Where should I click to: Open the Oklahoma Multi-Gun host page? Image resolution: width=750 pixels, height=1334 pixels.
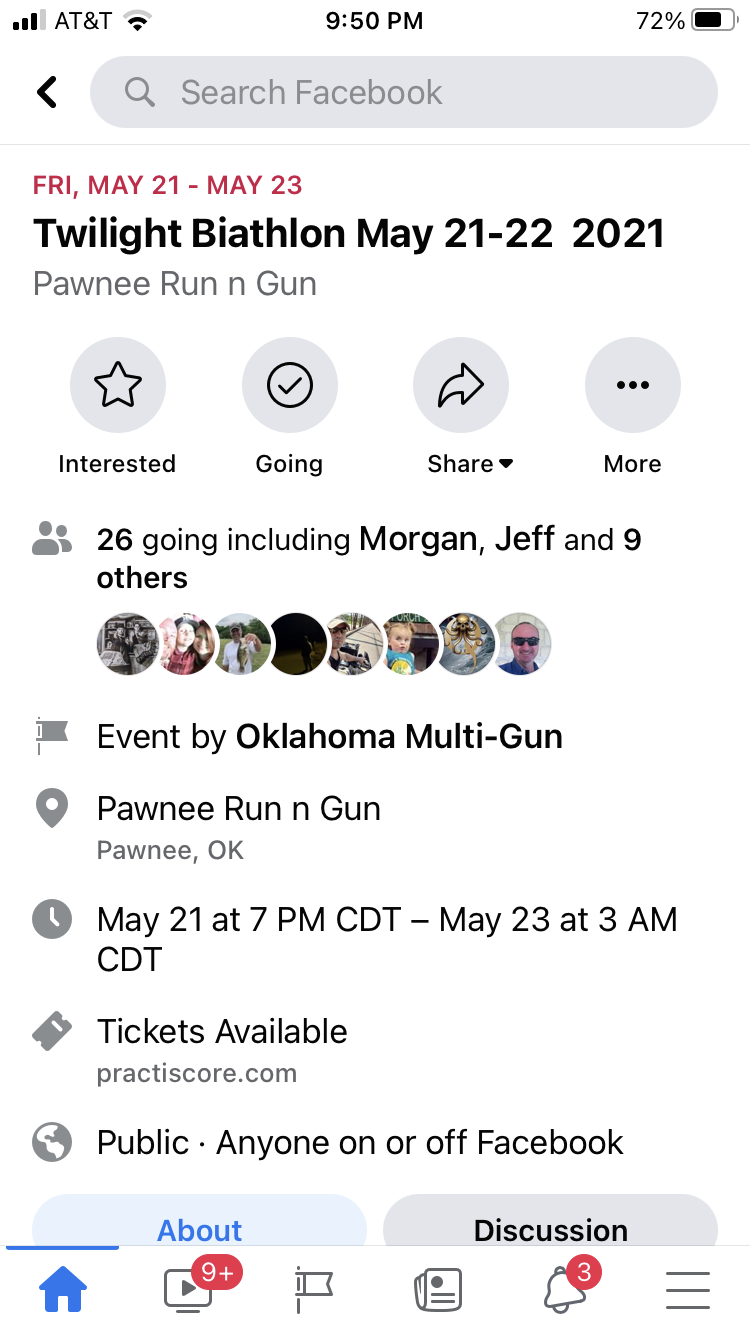point(398,737)
